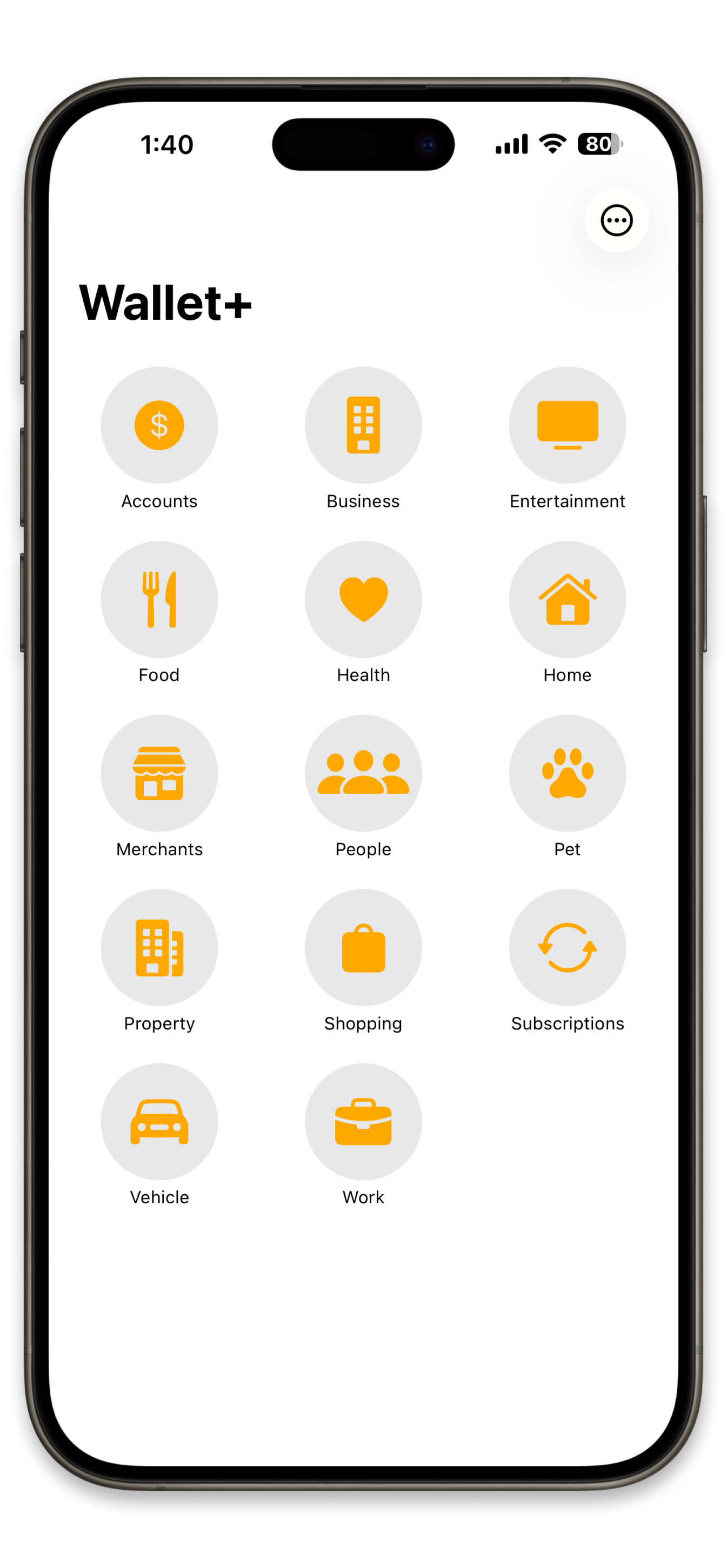Open the more options ellipsis menu
The width and height of the screenshot is (727, 1568).
[616, 220]
